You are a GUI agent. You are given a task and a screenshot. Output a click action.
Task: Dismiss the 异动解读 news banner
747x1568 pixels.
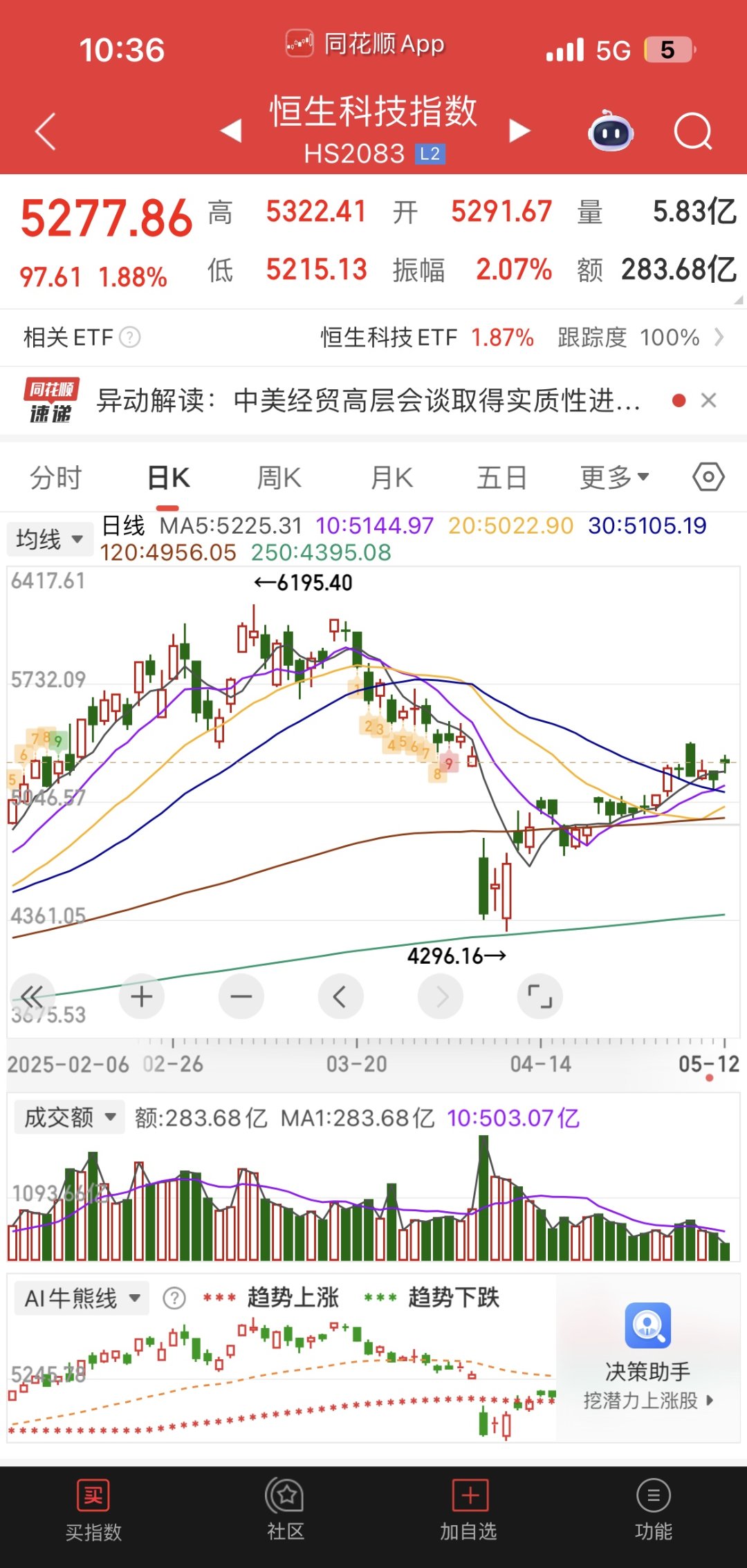708,400
